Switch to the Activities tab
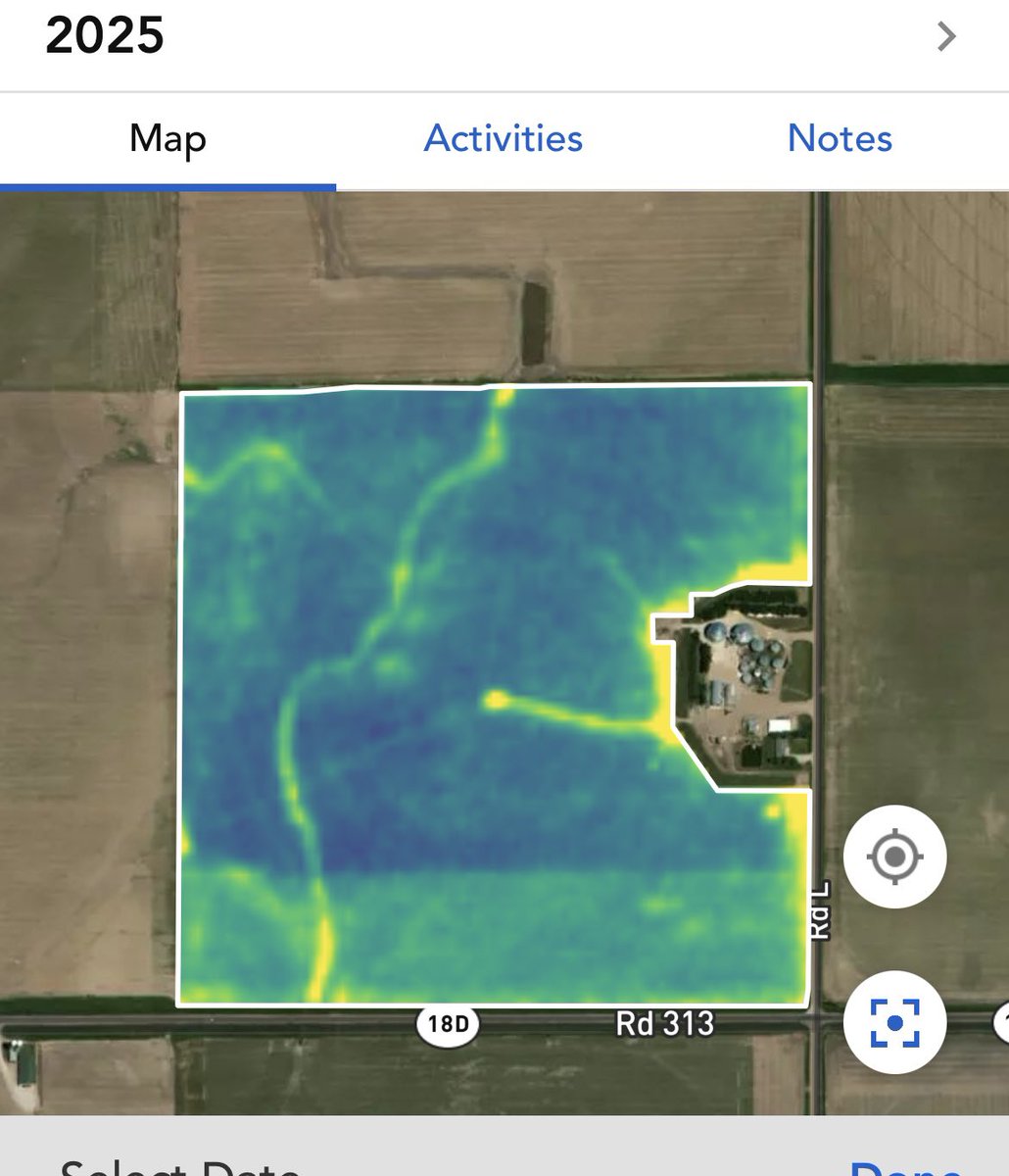 click(504, 139)
